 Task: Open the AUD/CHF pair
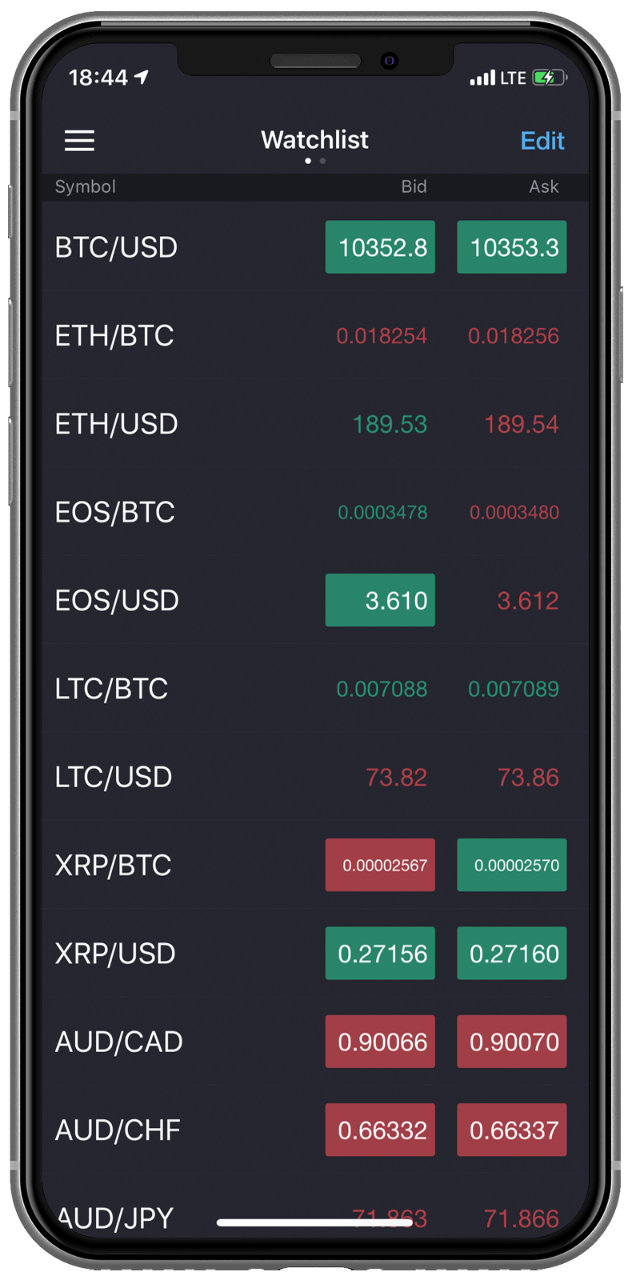(315, 1130)
